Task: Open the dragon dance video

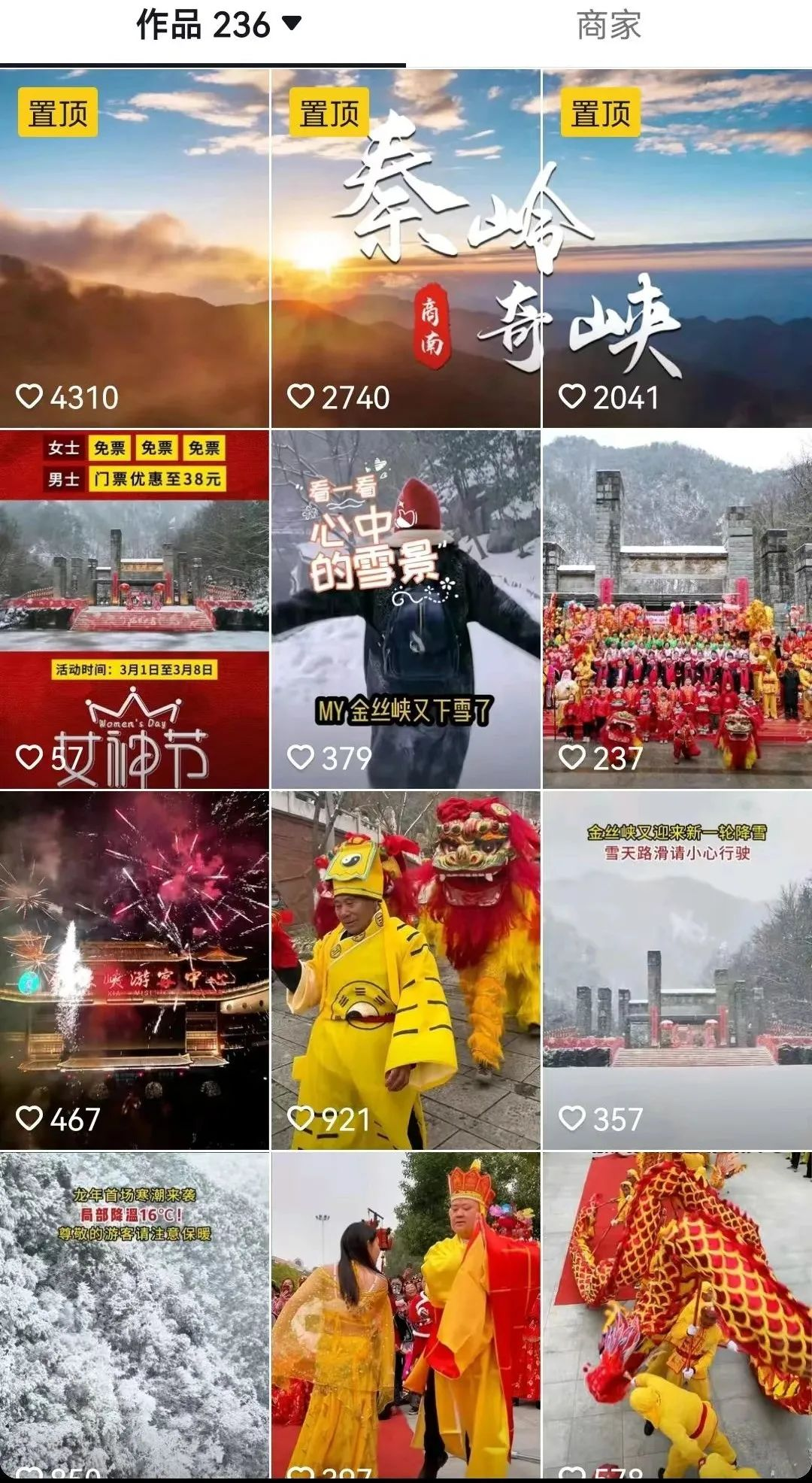Action: pos(677,1316)
